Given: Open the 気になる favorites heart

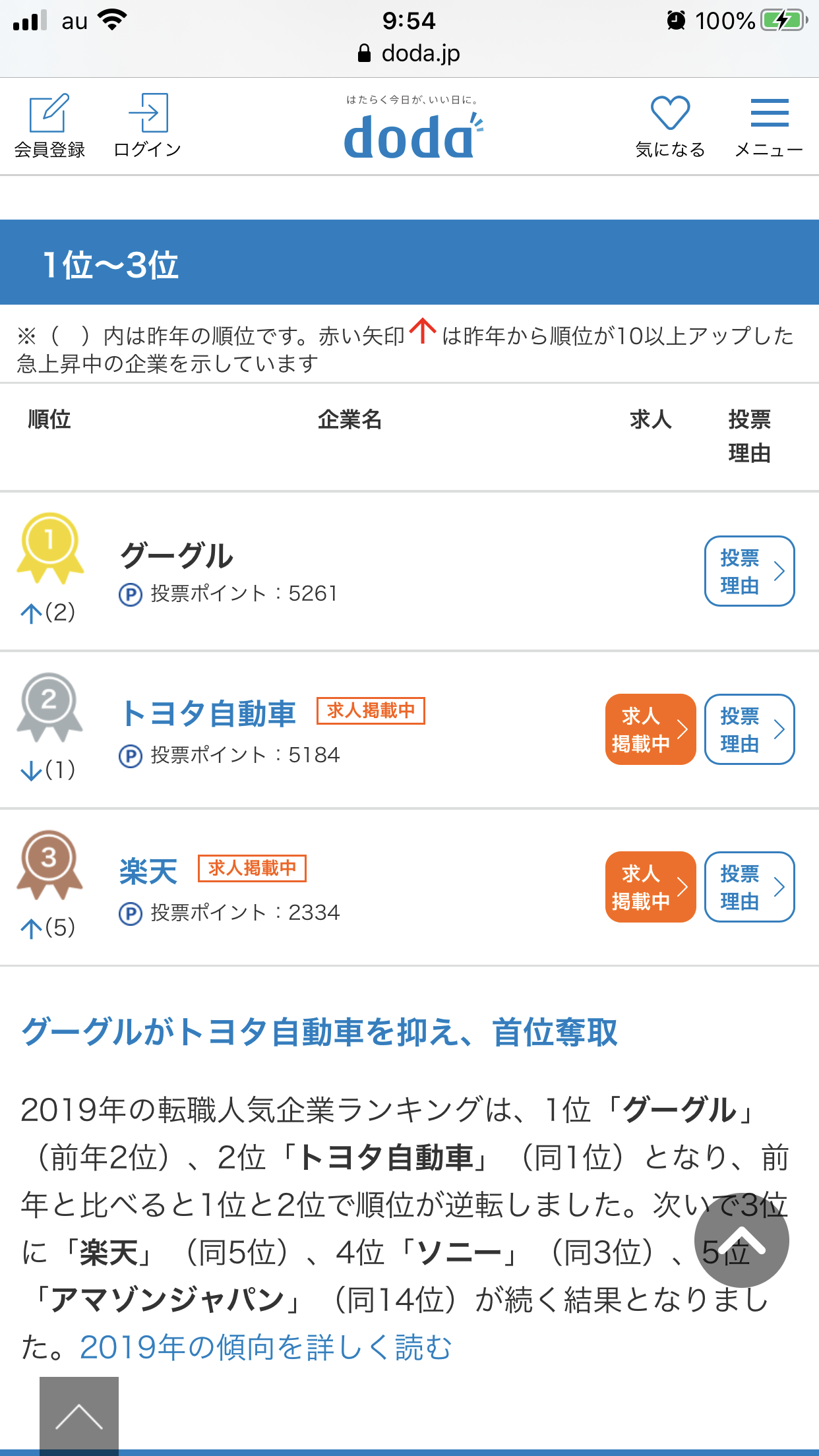Looking at the screenshot, I should pos(670,126).
